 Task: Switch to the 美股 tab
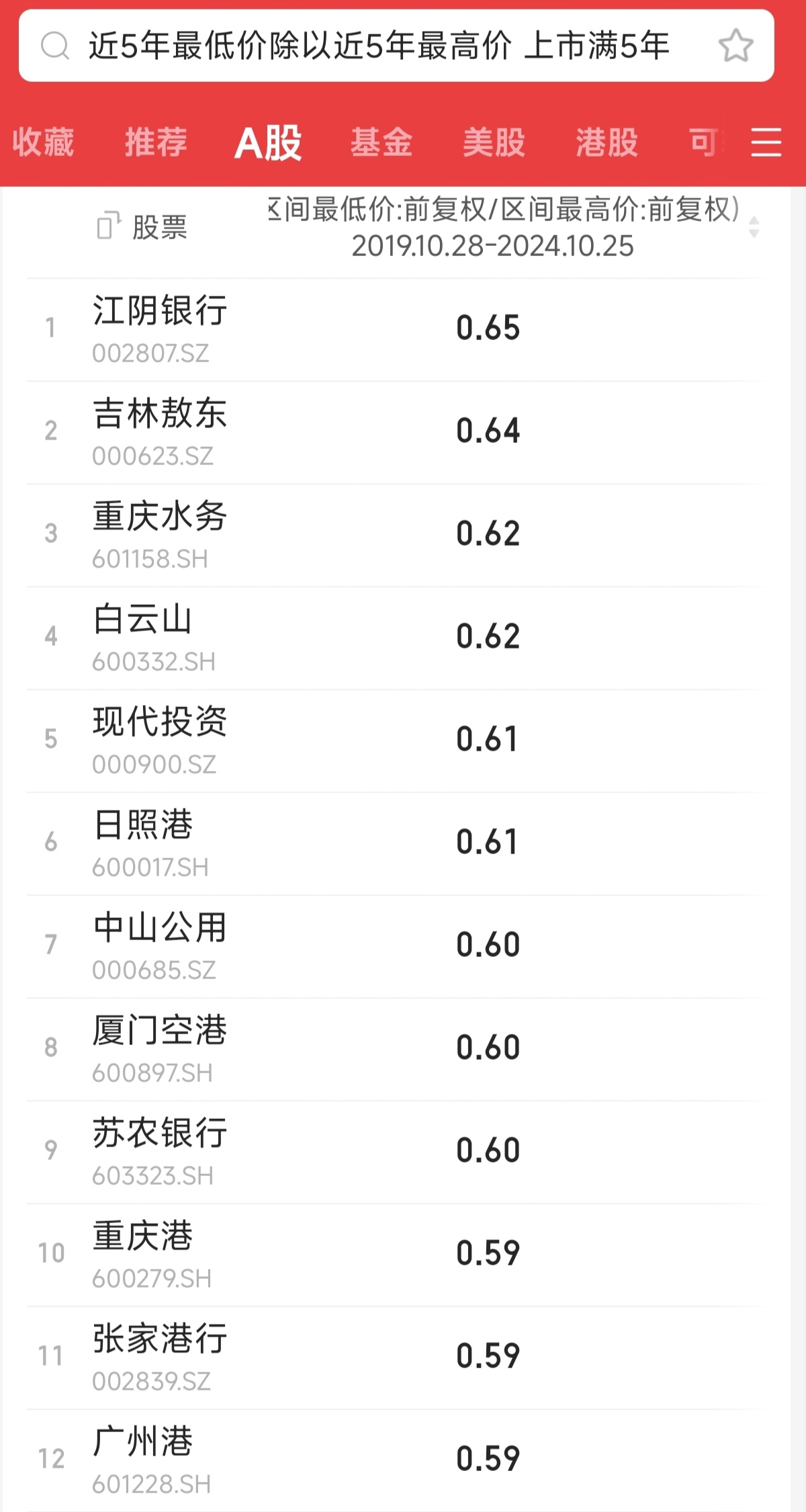pos(494,142)
